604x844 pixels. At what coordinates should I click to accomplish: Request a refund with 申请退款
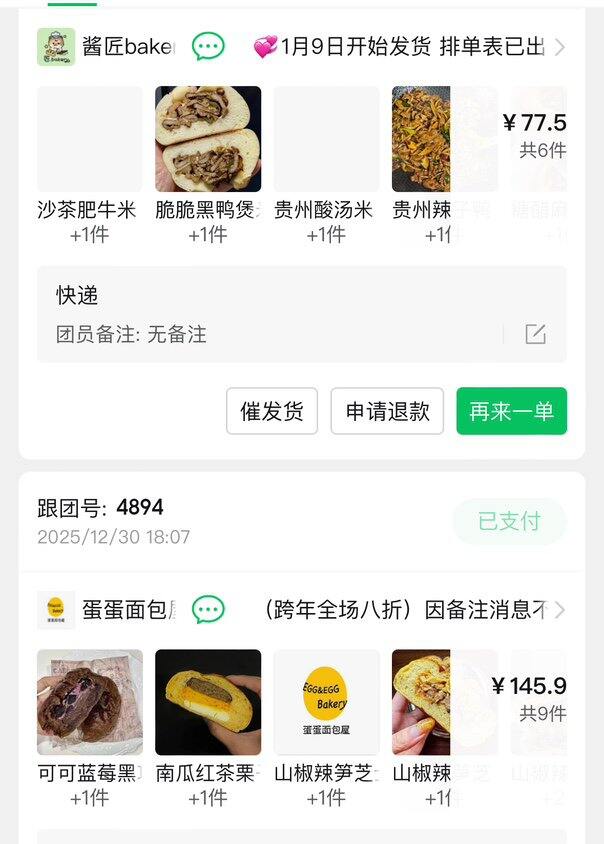[387, 411]
